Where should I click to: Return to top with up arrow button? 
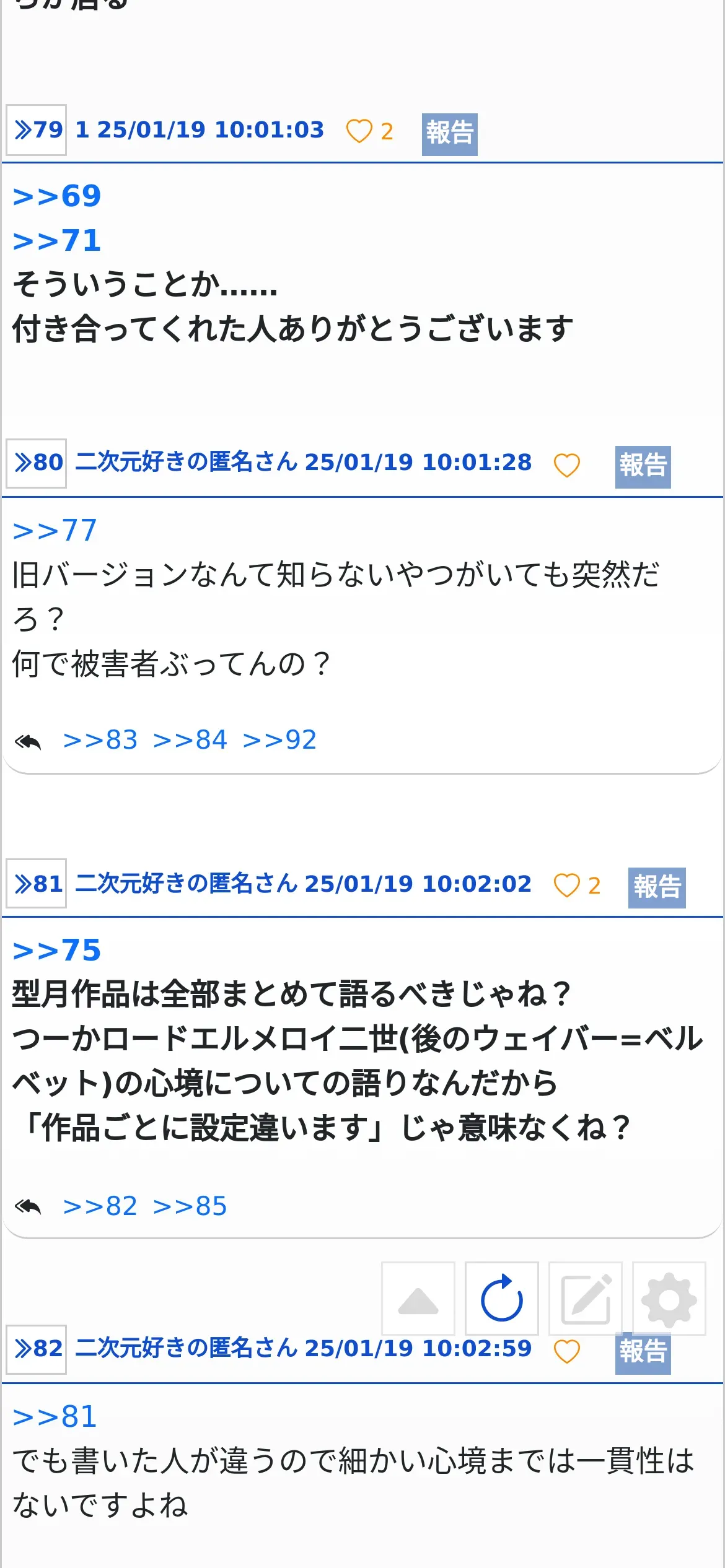point(418,1298)
